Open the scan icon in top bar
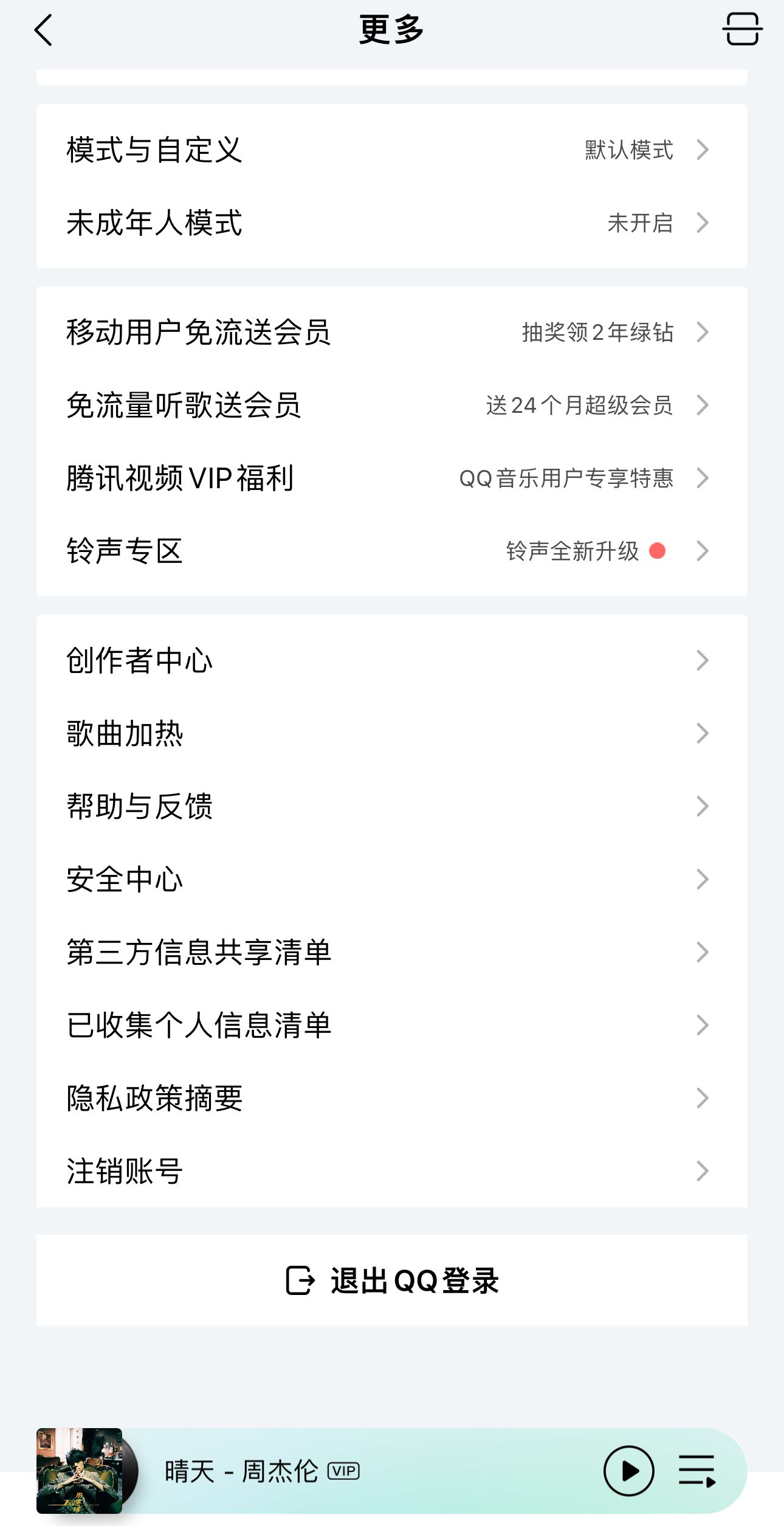The image size is (784, 1526). tap(742, 29)
